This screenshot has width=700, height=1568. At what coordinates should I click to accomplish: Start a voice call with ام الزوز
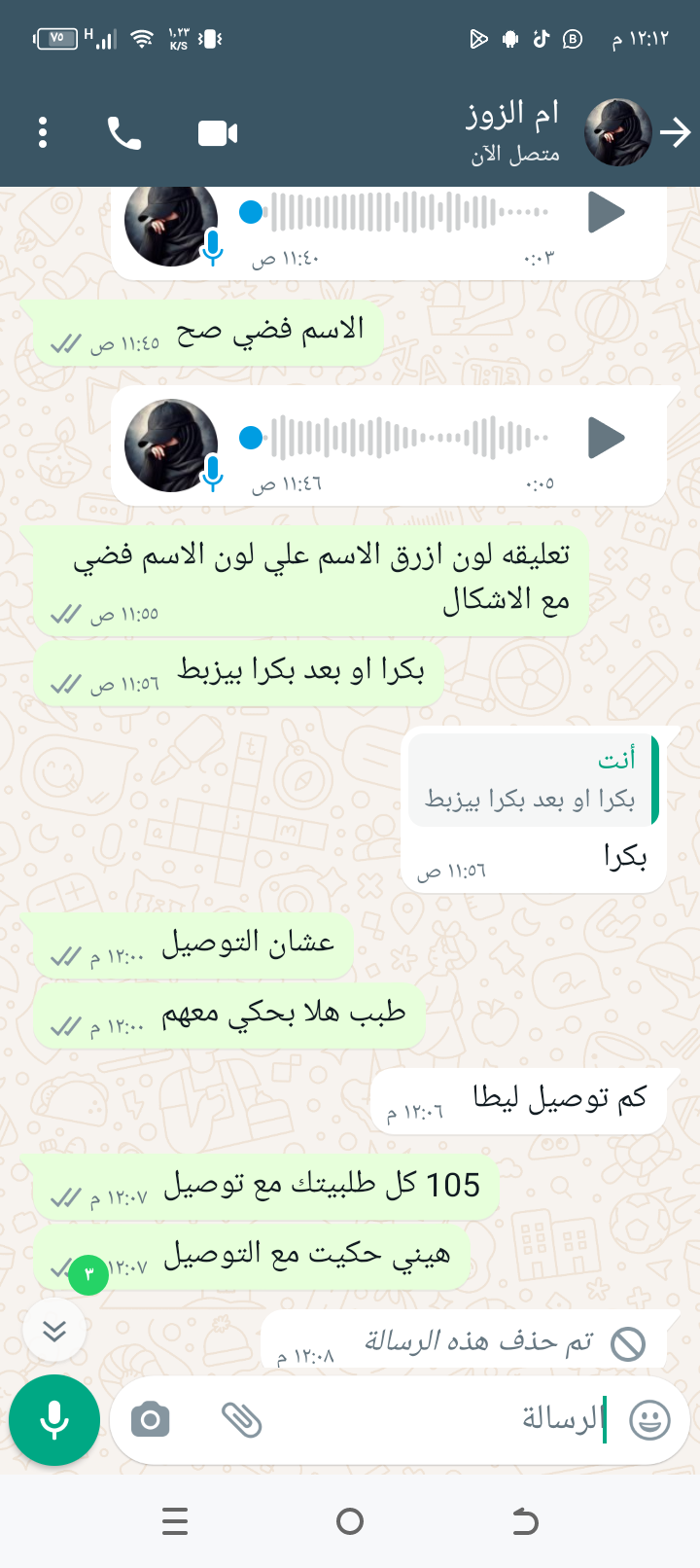124,132
